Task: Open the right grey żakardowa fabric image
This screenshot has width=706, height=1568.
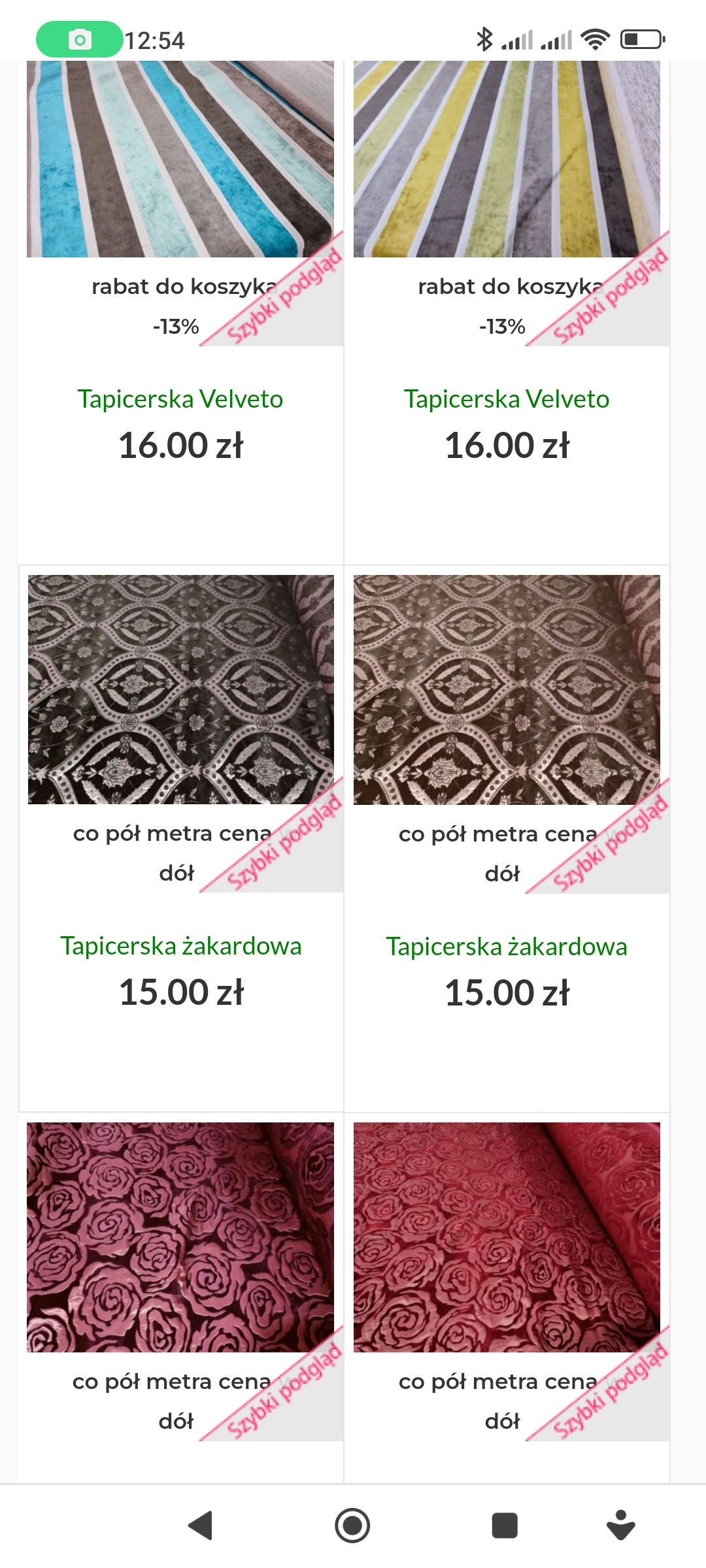Action: (507, 689)
